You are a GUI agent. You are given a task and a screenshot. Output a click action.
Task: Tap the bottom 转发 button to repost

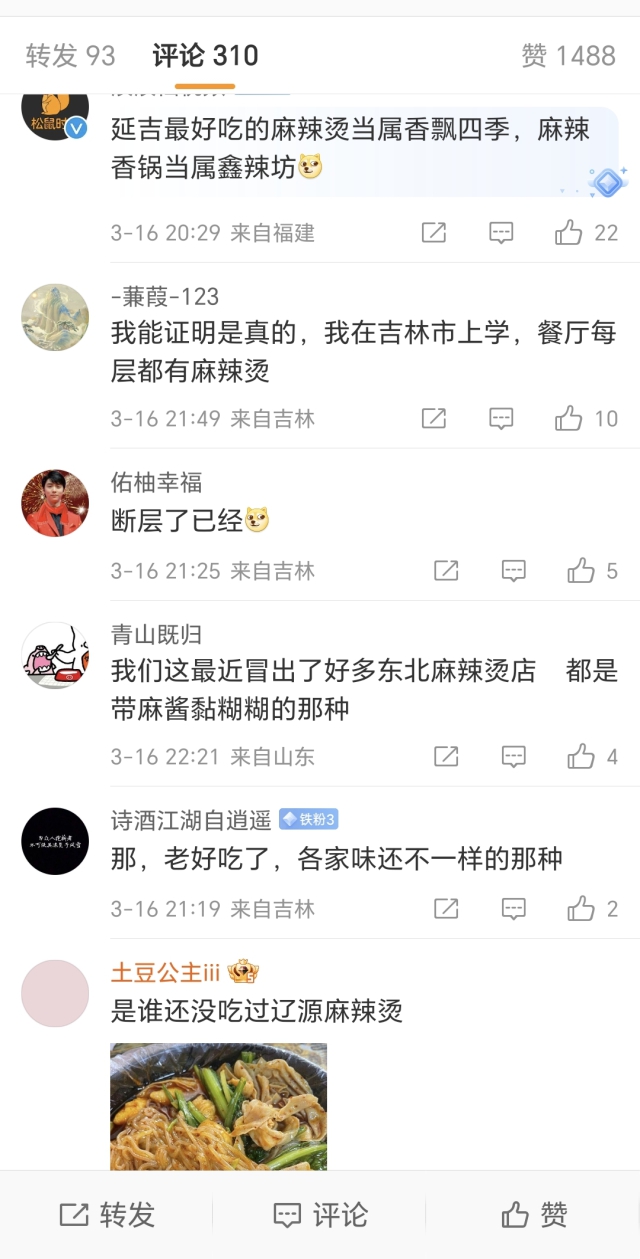click(107, 1215)
